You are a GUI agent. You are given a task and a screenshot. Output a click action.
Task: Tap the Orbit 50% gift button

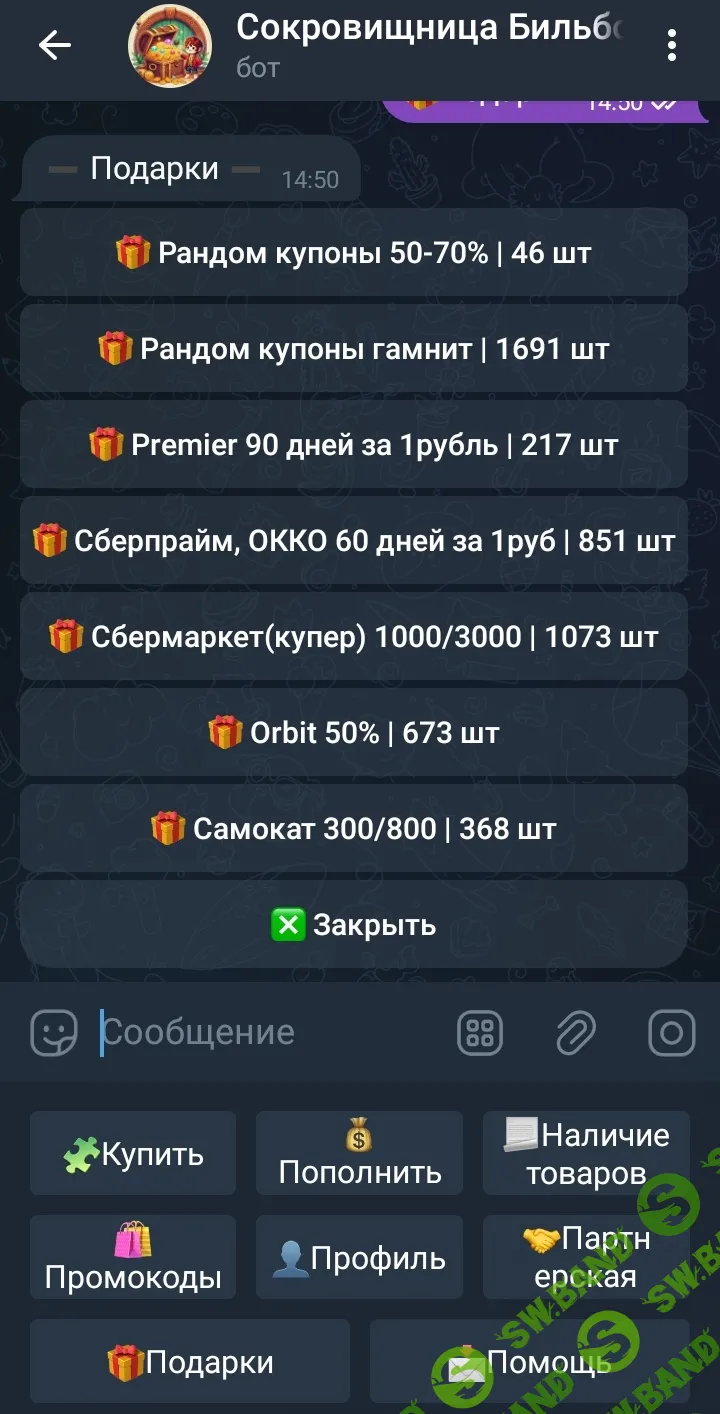(354, 733)
